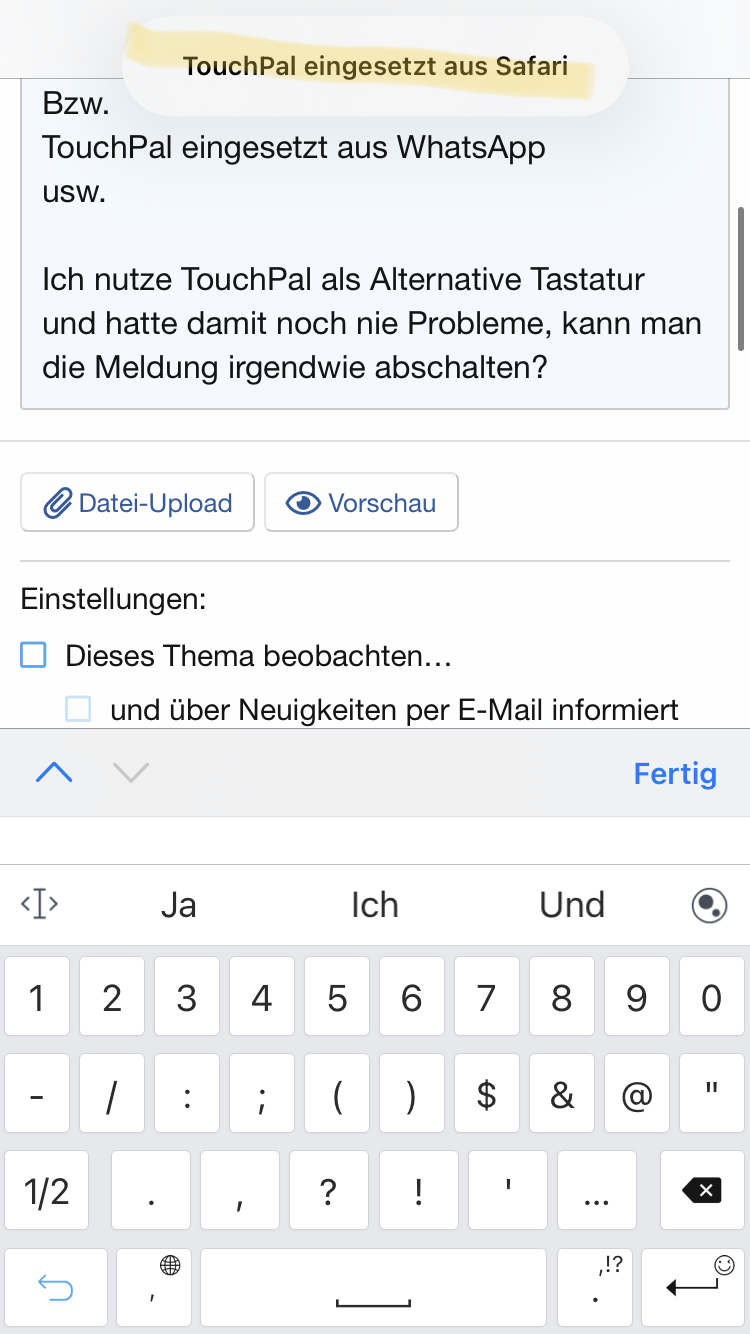750x1334 pixels.
Task: Select the suggestion Ich
Action: coord(374,905)
